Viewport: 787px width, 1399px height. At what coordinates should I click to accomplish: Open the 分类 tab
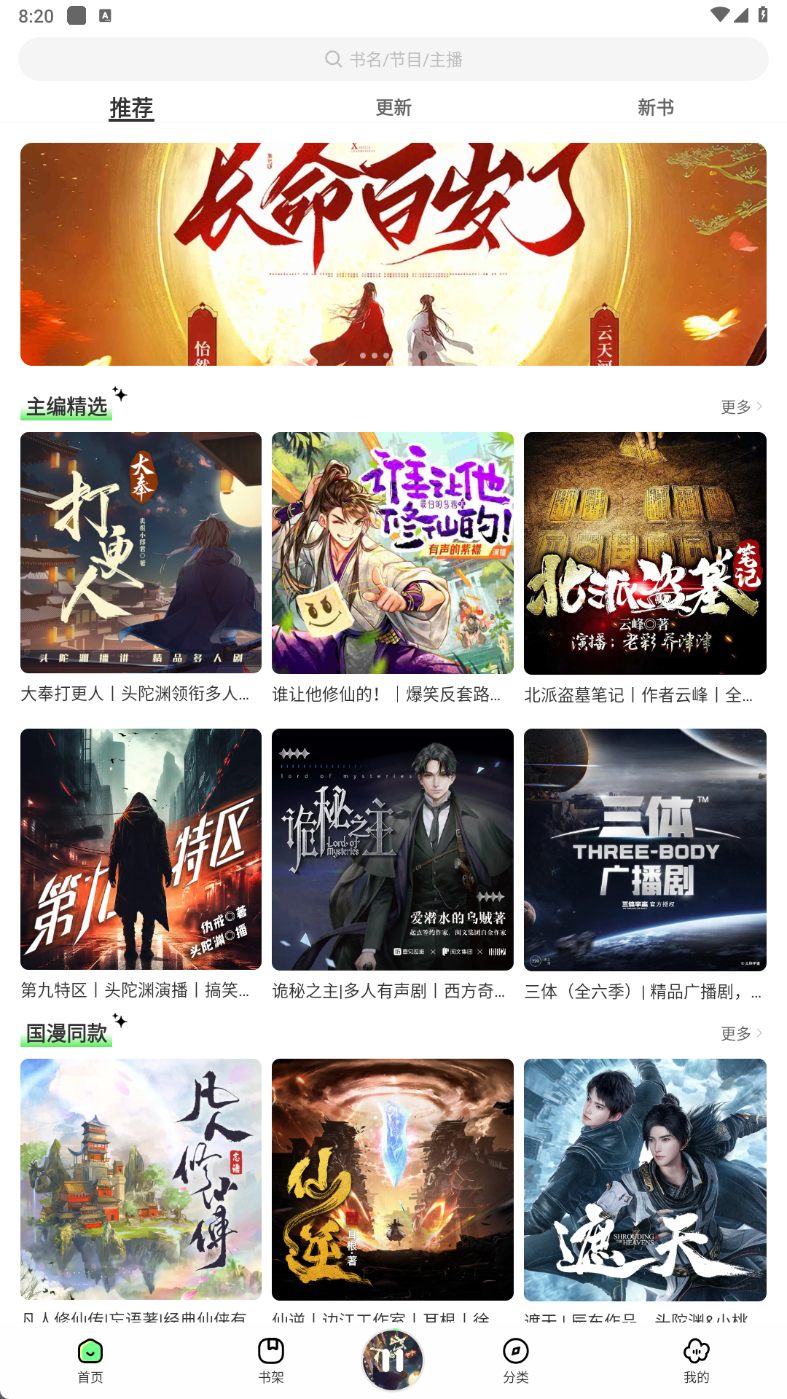[516, 1361]
